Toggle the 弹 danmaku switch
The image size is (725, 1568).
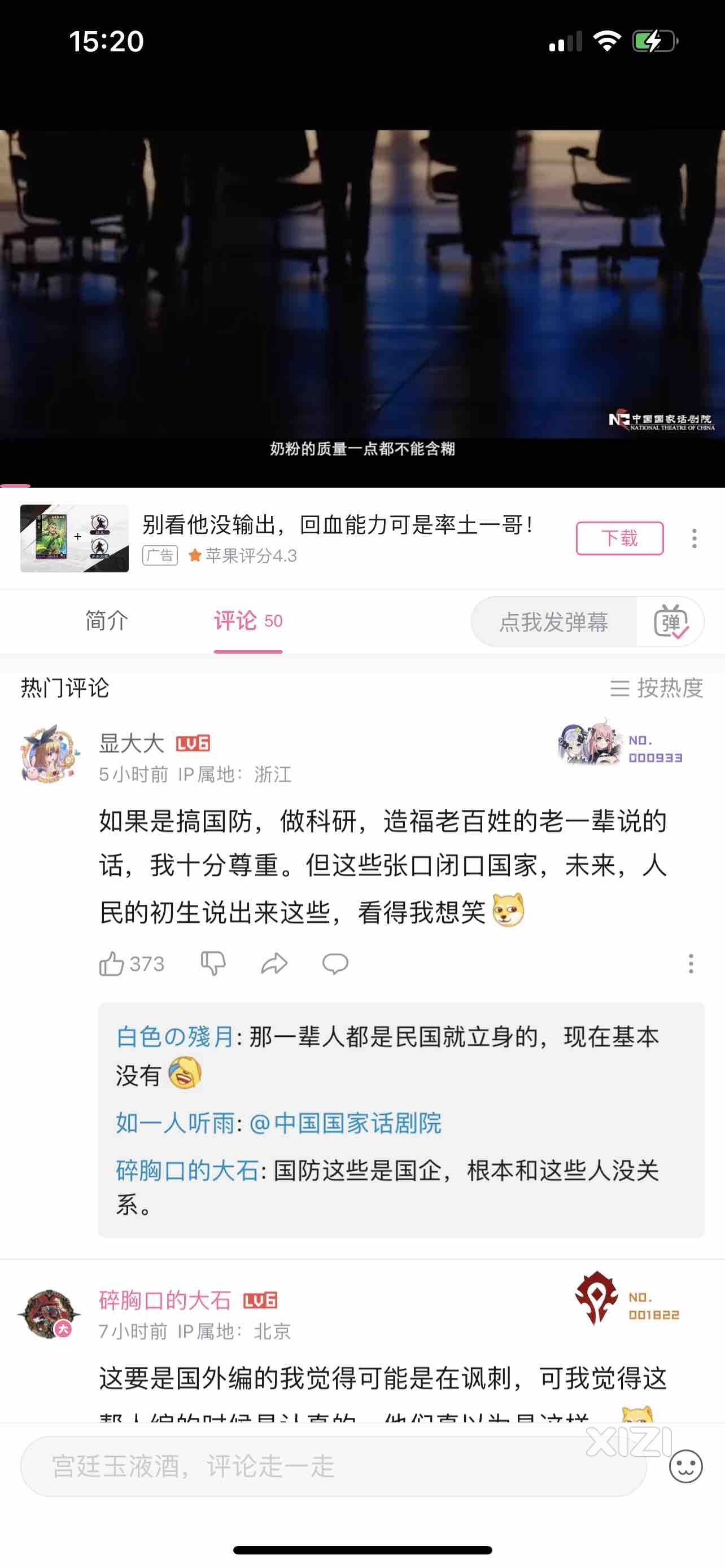pos(670,622)
